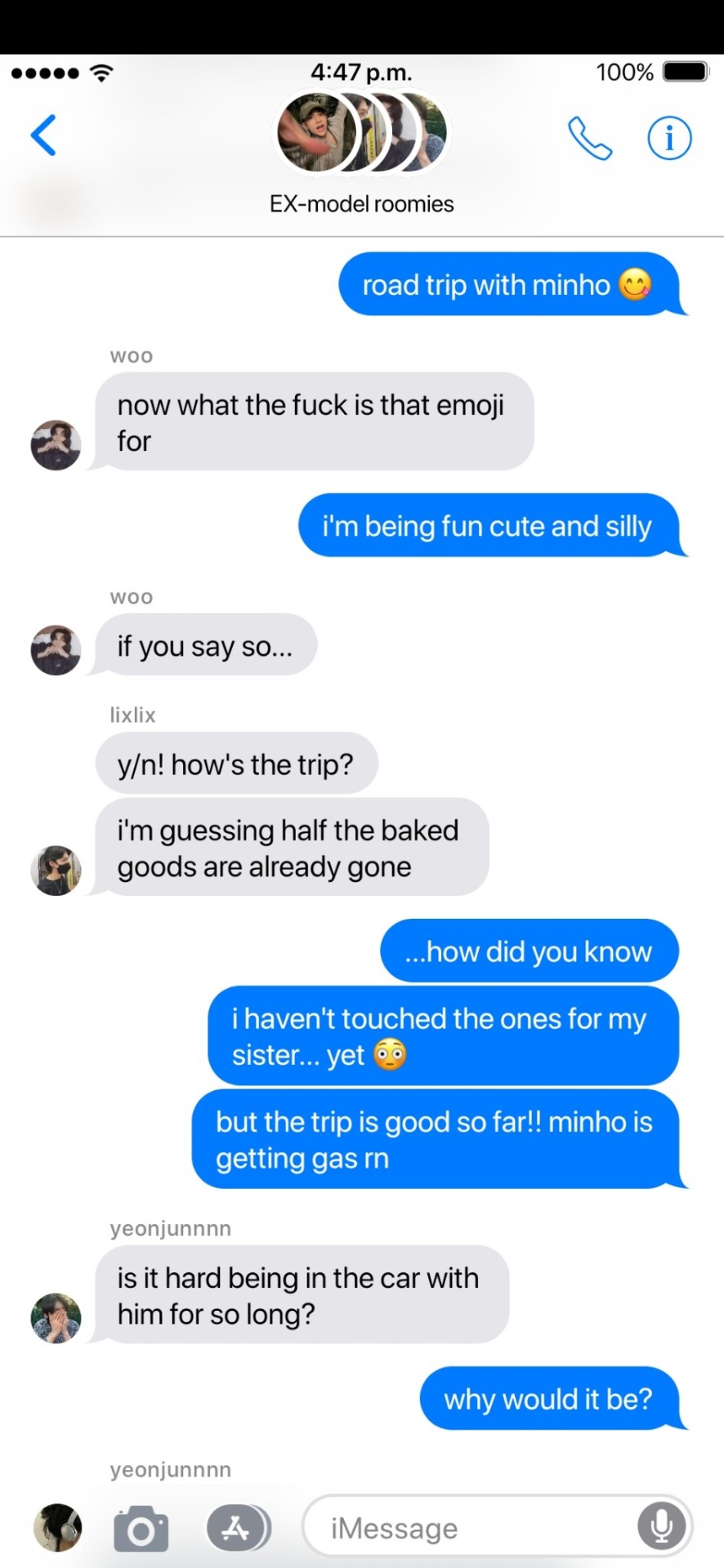
Task: Open the group info details
Action: coord(669,138)
